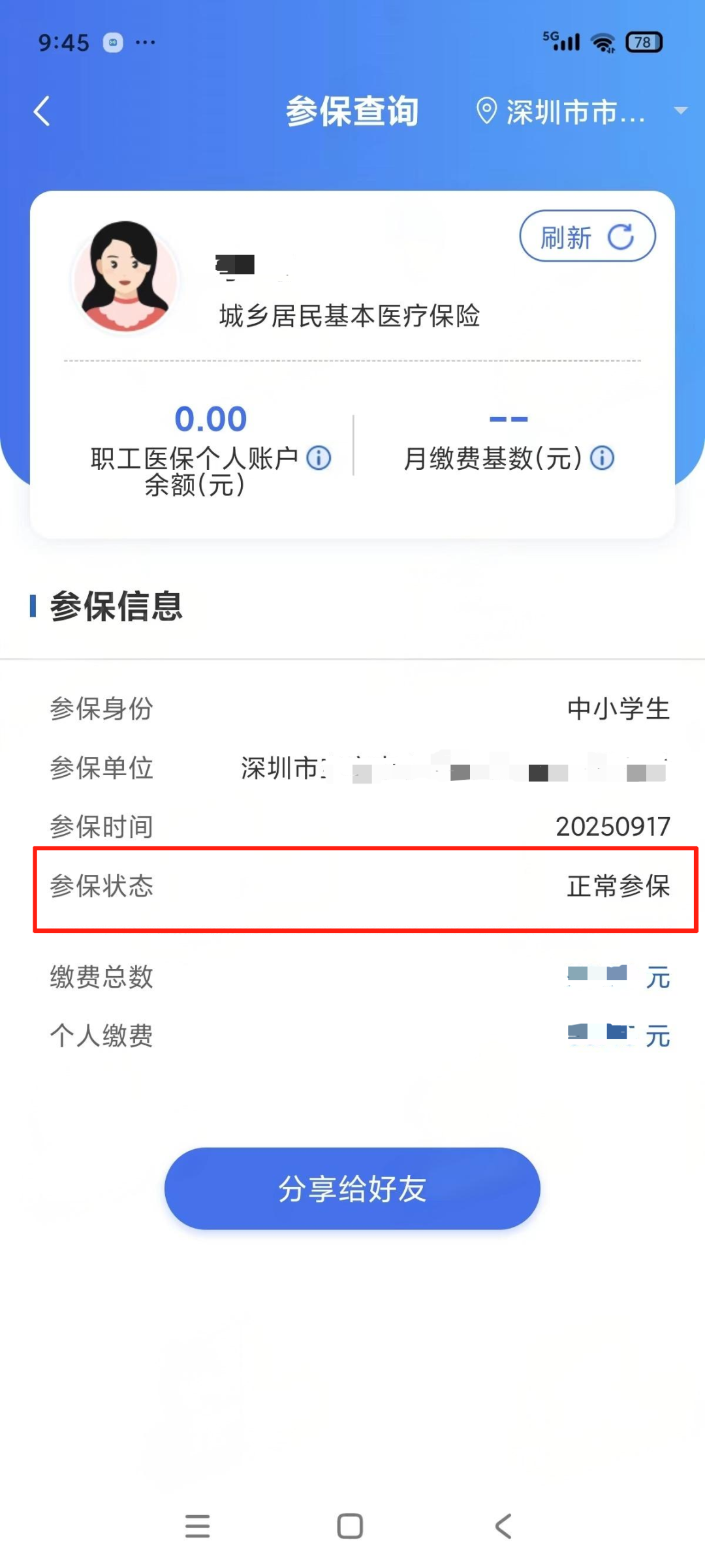Open info icon beside 月缴费基数
705x1568 pixels.
tap(602, 458)
